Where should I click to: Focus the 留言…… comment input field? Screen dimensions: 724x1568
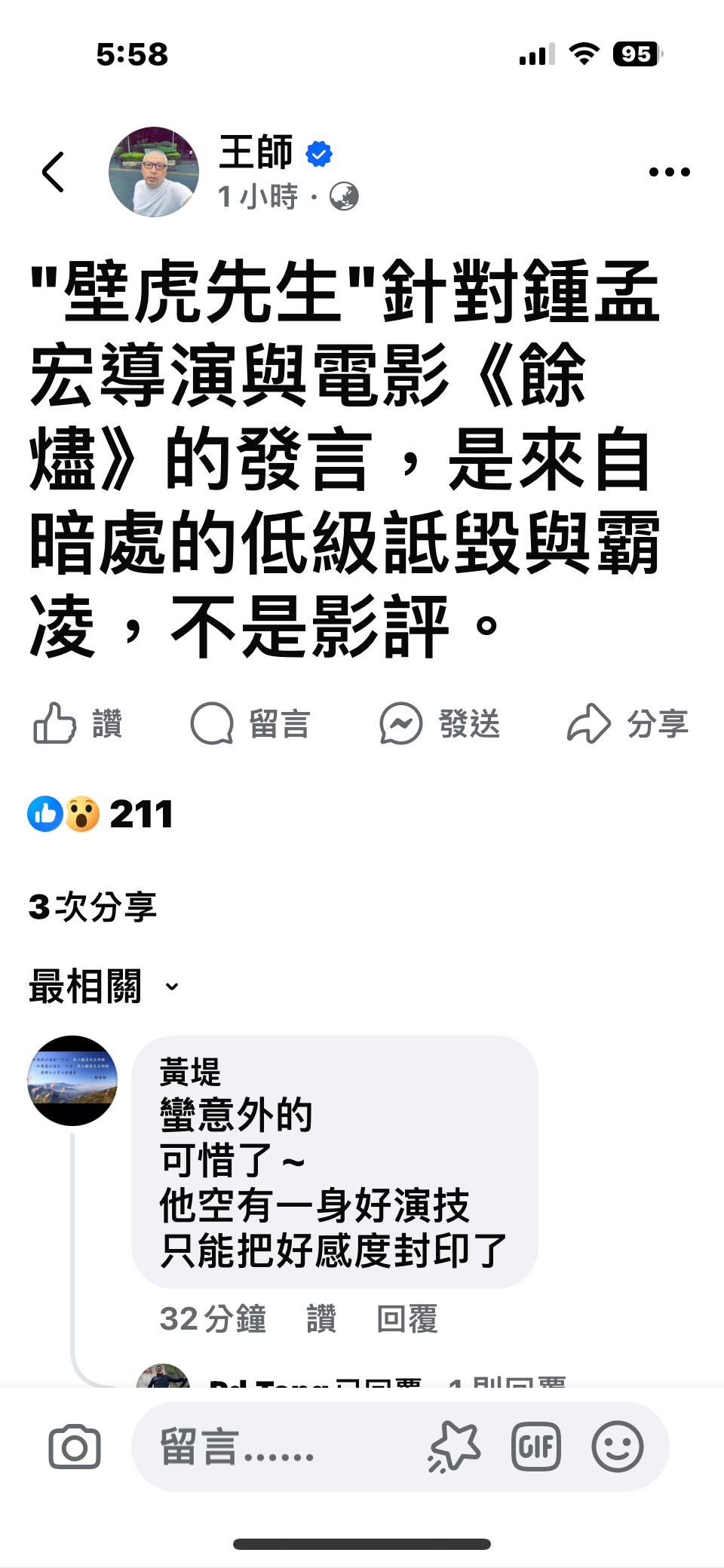(279, 1447)
